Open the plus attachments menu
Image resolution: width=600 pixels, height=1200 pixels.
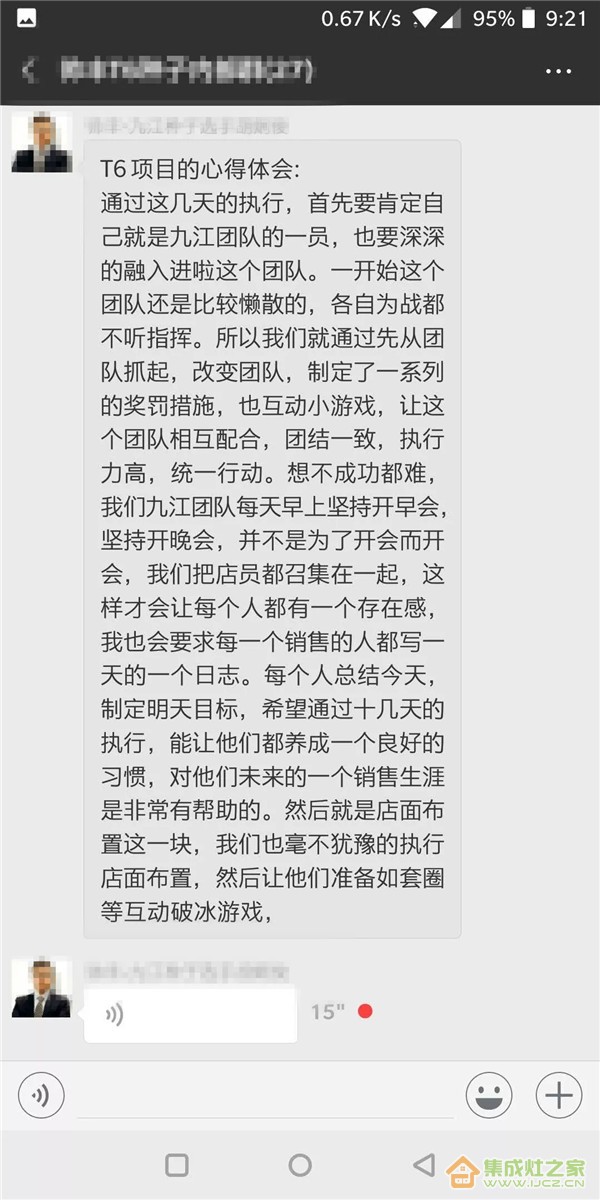(x=558, y=1096)
